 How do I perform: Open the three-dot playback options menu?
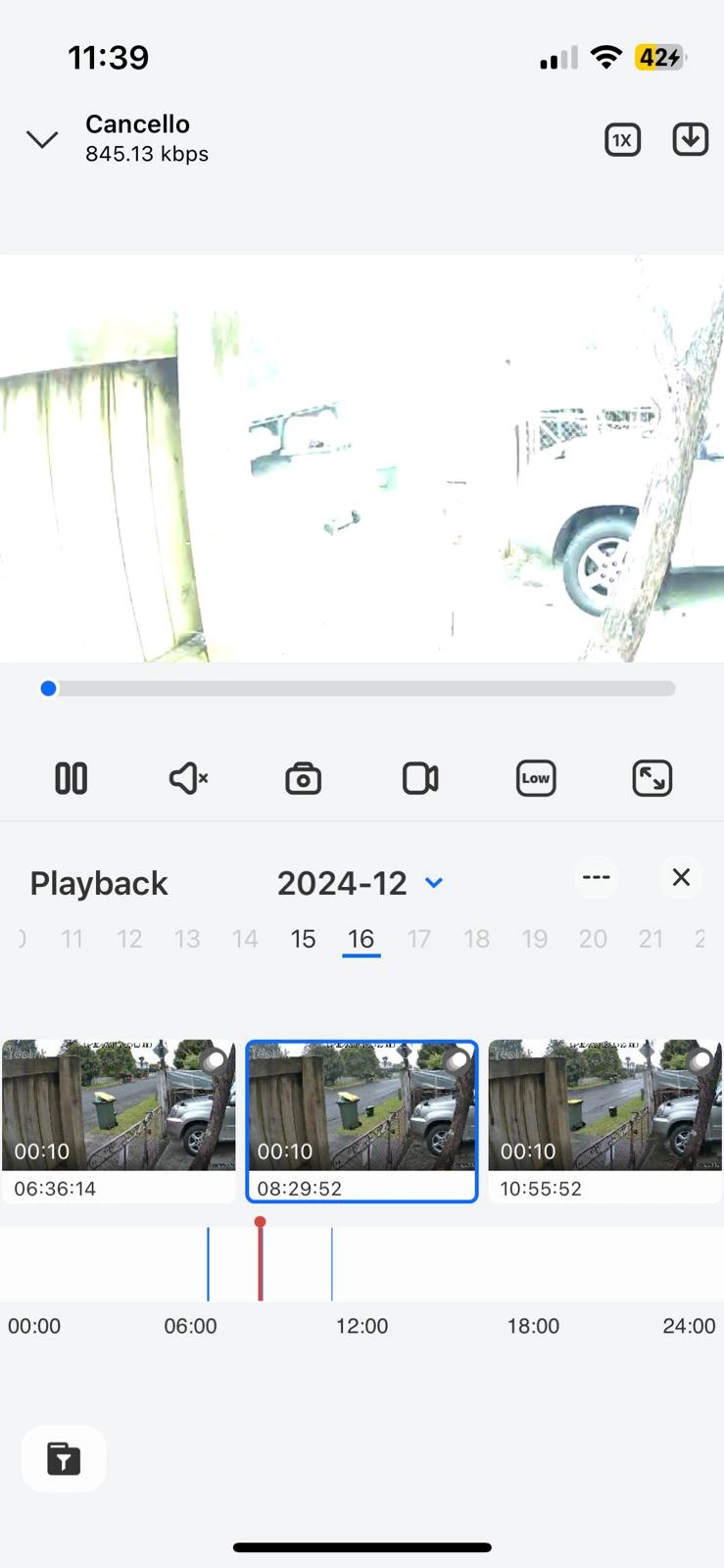pos(596,877)
